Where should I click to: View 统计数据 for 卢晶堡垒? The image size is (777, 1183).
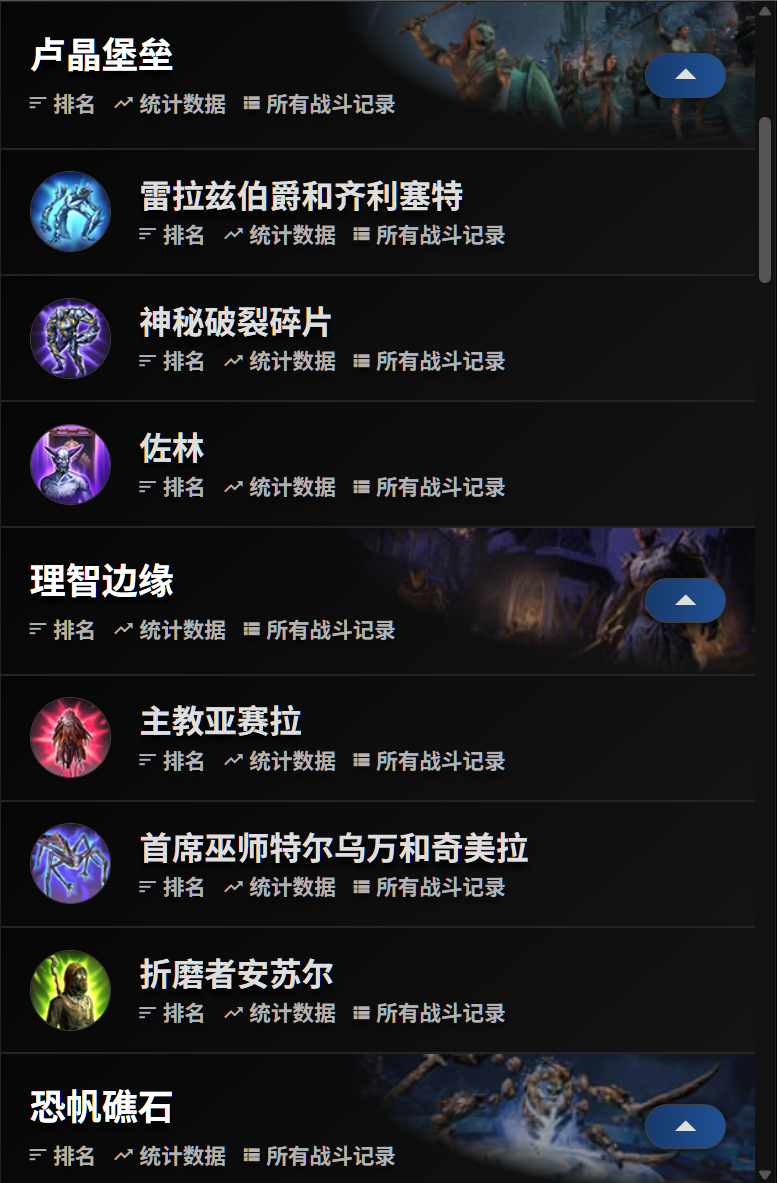(x=170, y=104)
